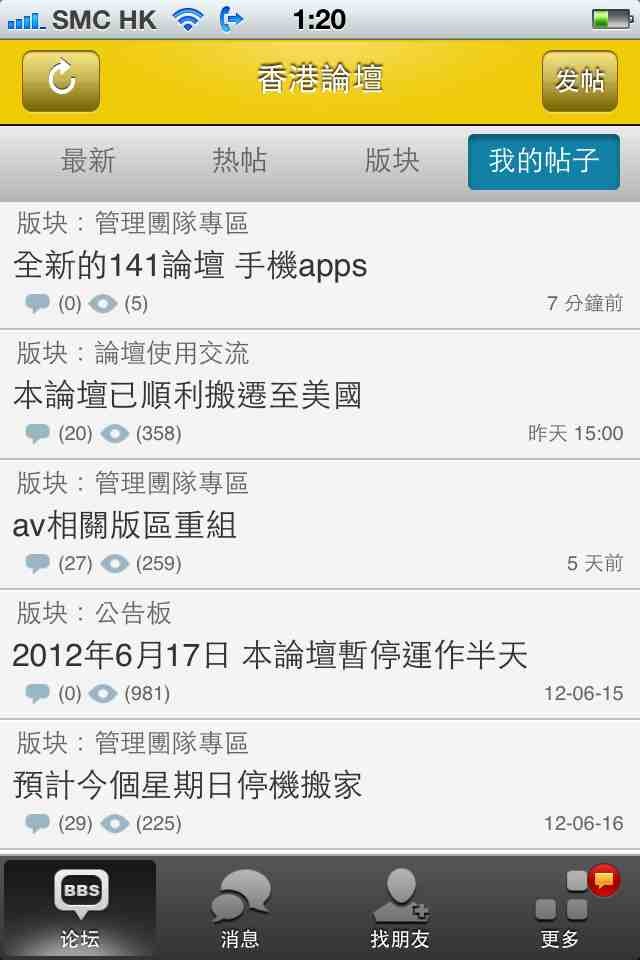Viewport: 640px width, 960px height.
Task: Tap the 发帖 button to create a post
Action: (580, 81)
